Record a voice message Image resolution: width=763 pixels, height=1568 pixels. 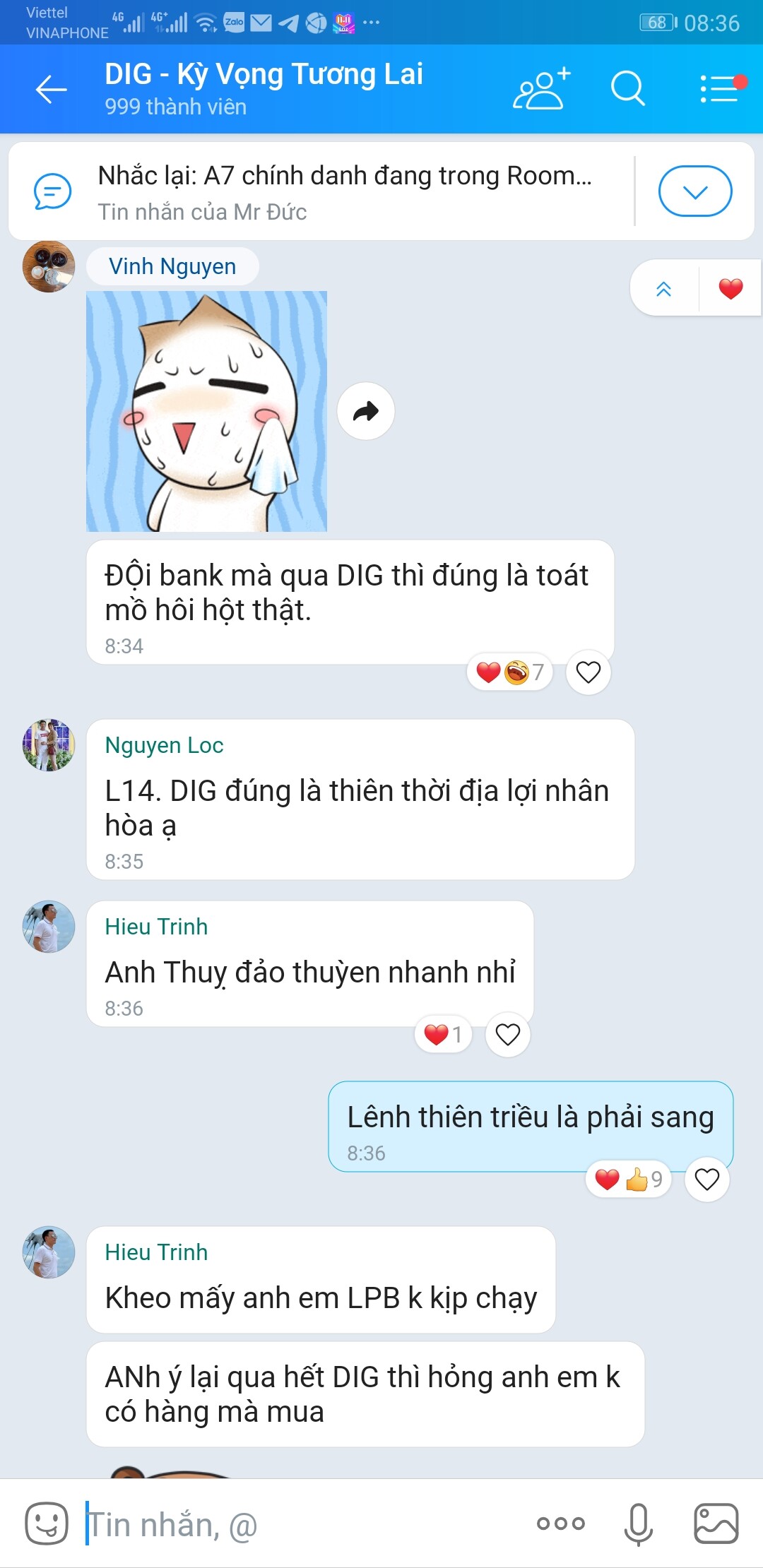point(638,1524)
